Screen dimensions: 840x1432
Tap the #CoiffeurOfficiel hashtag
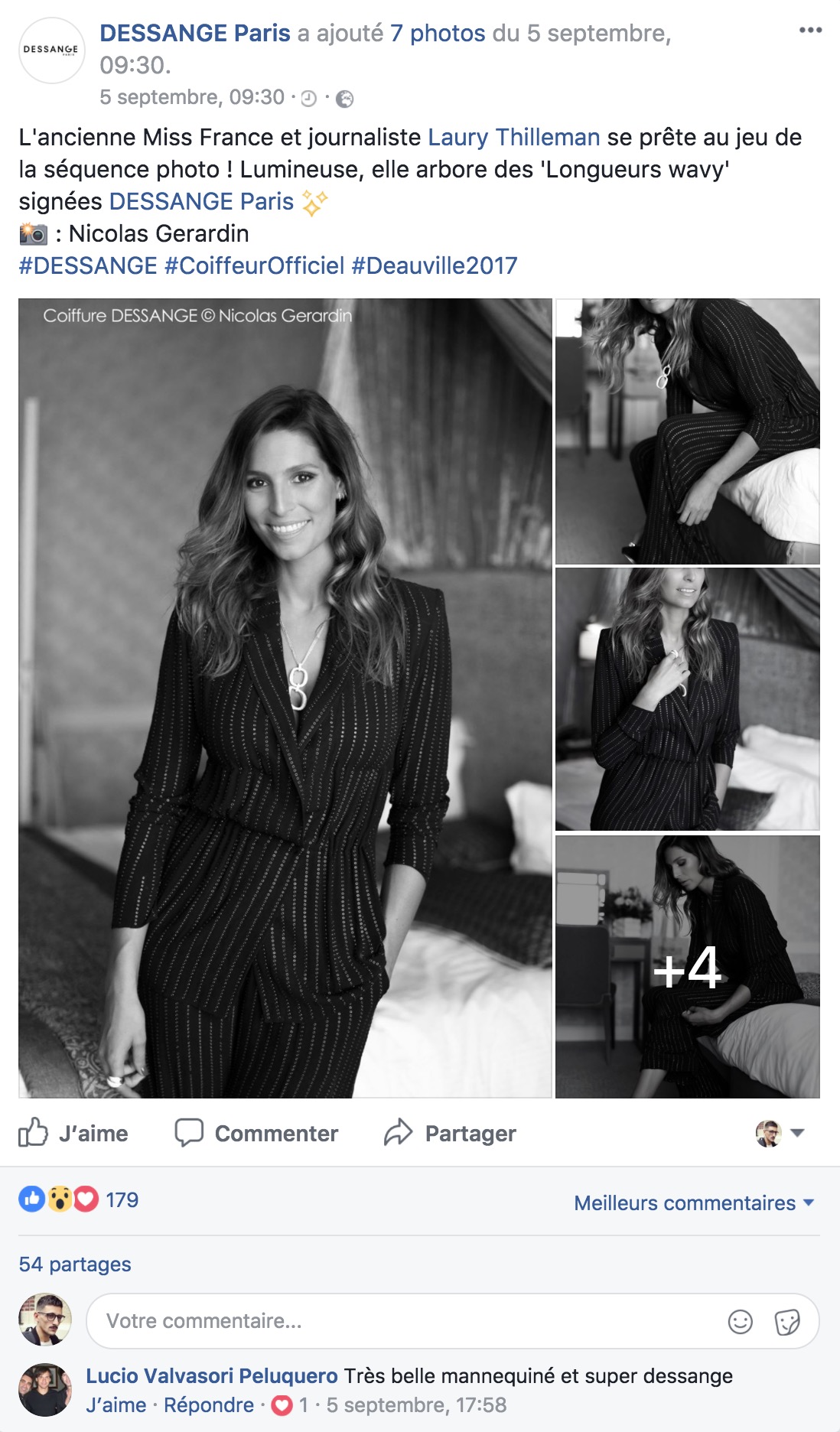click(x=255, y=265)
